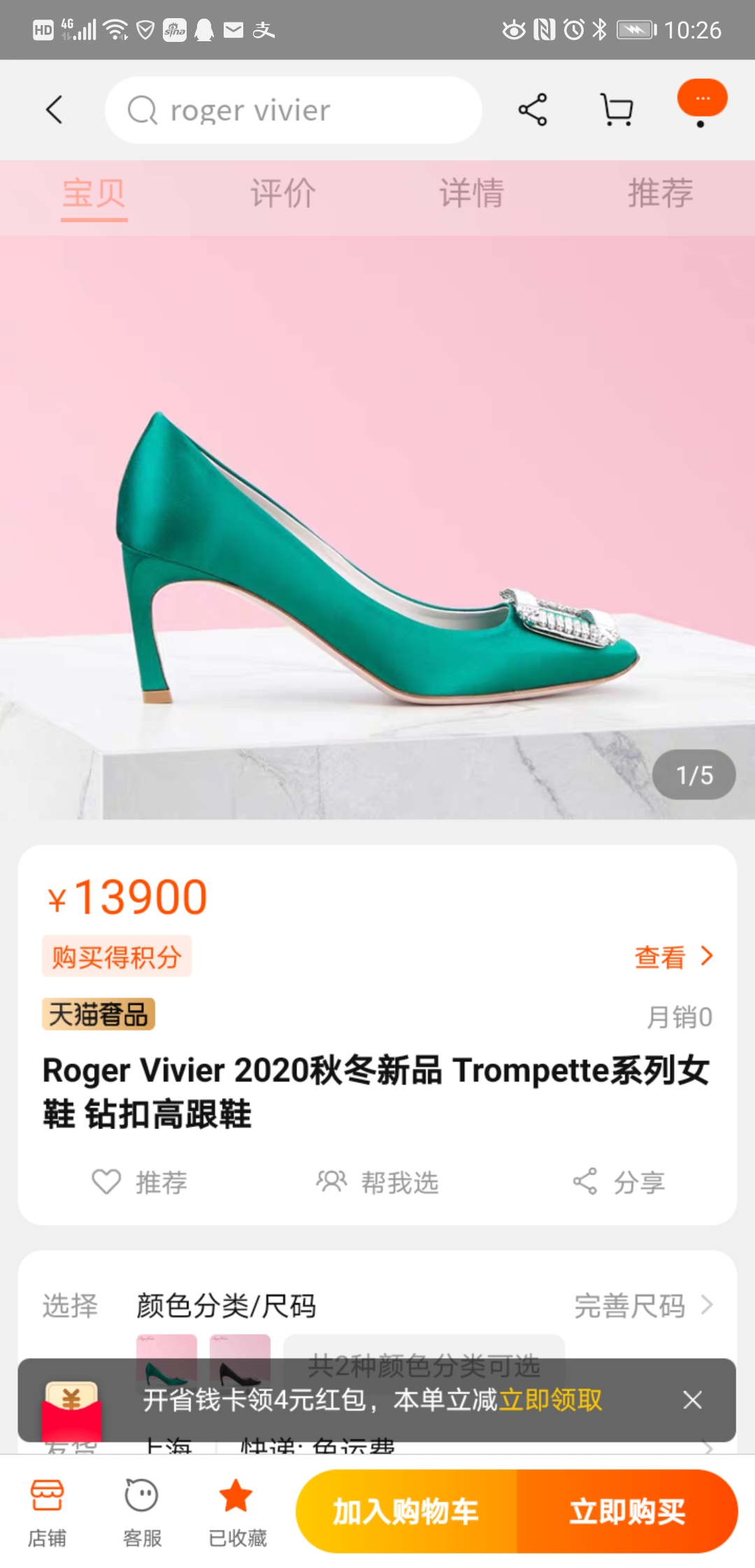
Task: Tap 帮我选 to ask friends
Action: coord(377,1182)
